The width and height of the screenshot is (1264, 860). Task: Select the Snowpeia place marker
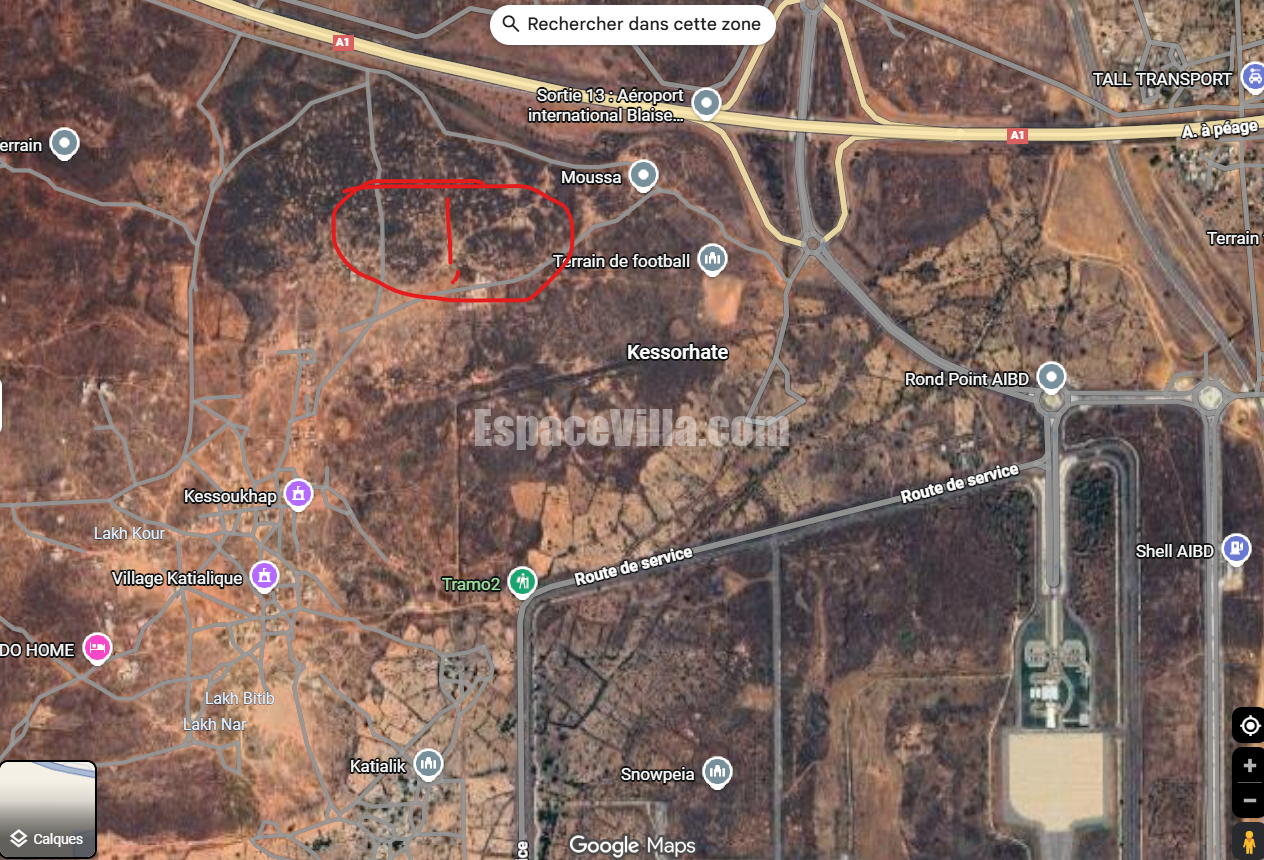(x=716, y=772)
